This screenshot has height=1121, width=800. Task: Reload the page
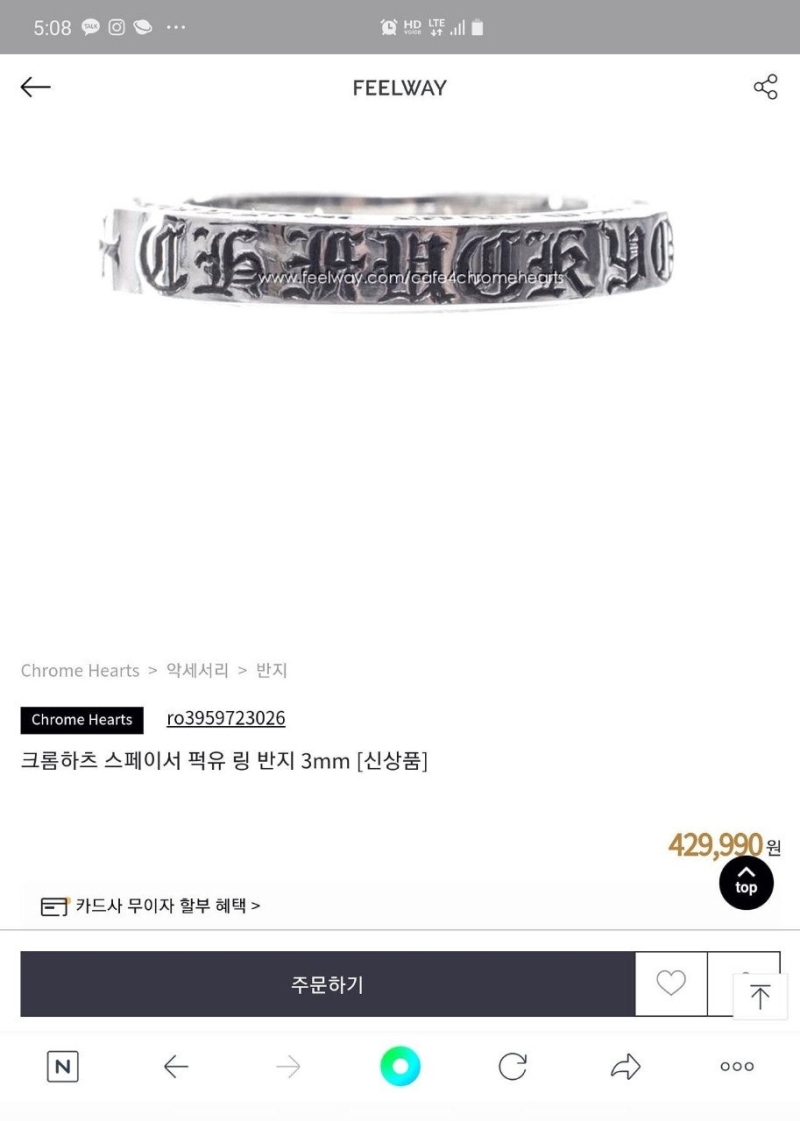(x=513, y=1067)
